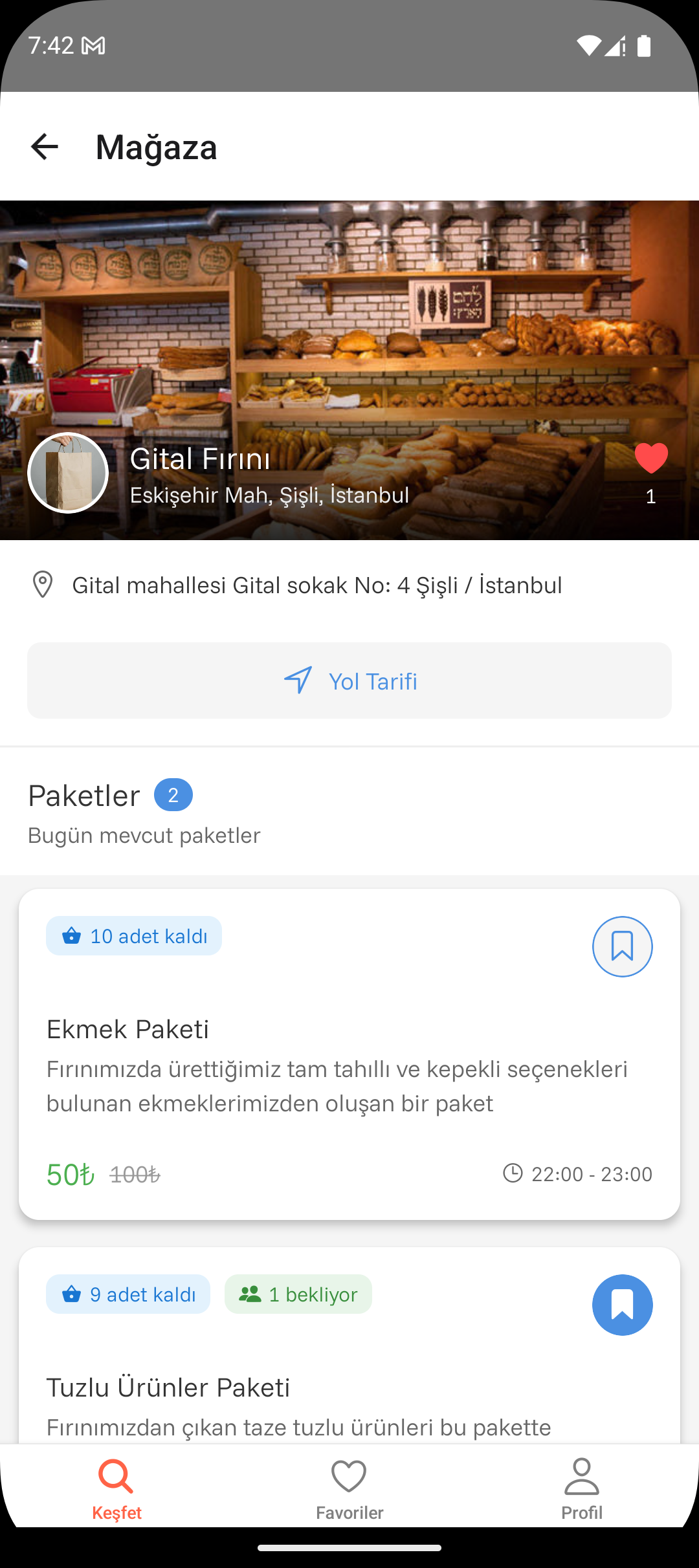The height and width of the screenshot is (1568, 699).
Task: Tap the back arrow to leave Mağaza
Action: point(44,147)
